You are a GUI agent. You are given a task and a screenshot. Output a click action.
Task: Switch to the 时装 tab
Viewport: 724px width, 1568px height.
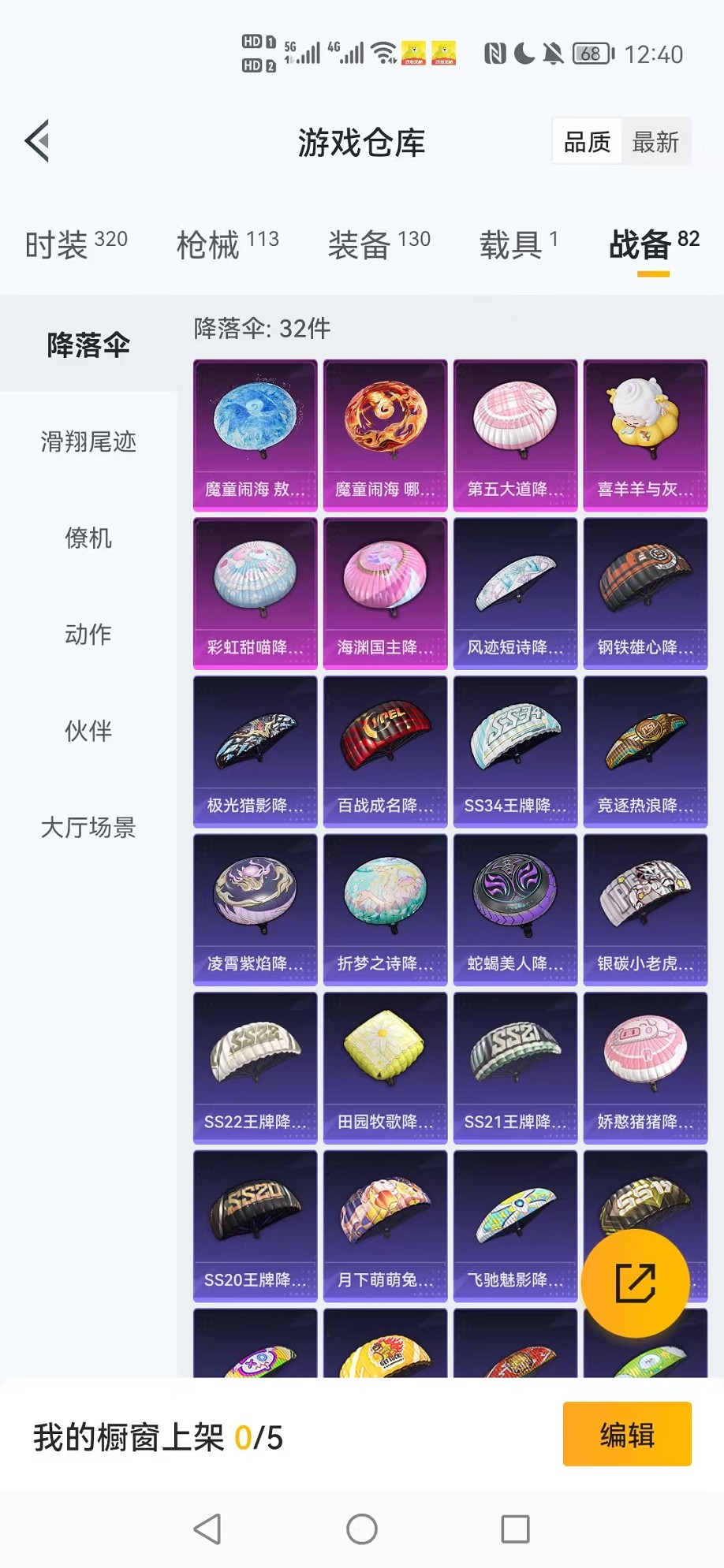[x=76, y=244]
